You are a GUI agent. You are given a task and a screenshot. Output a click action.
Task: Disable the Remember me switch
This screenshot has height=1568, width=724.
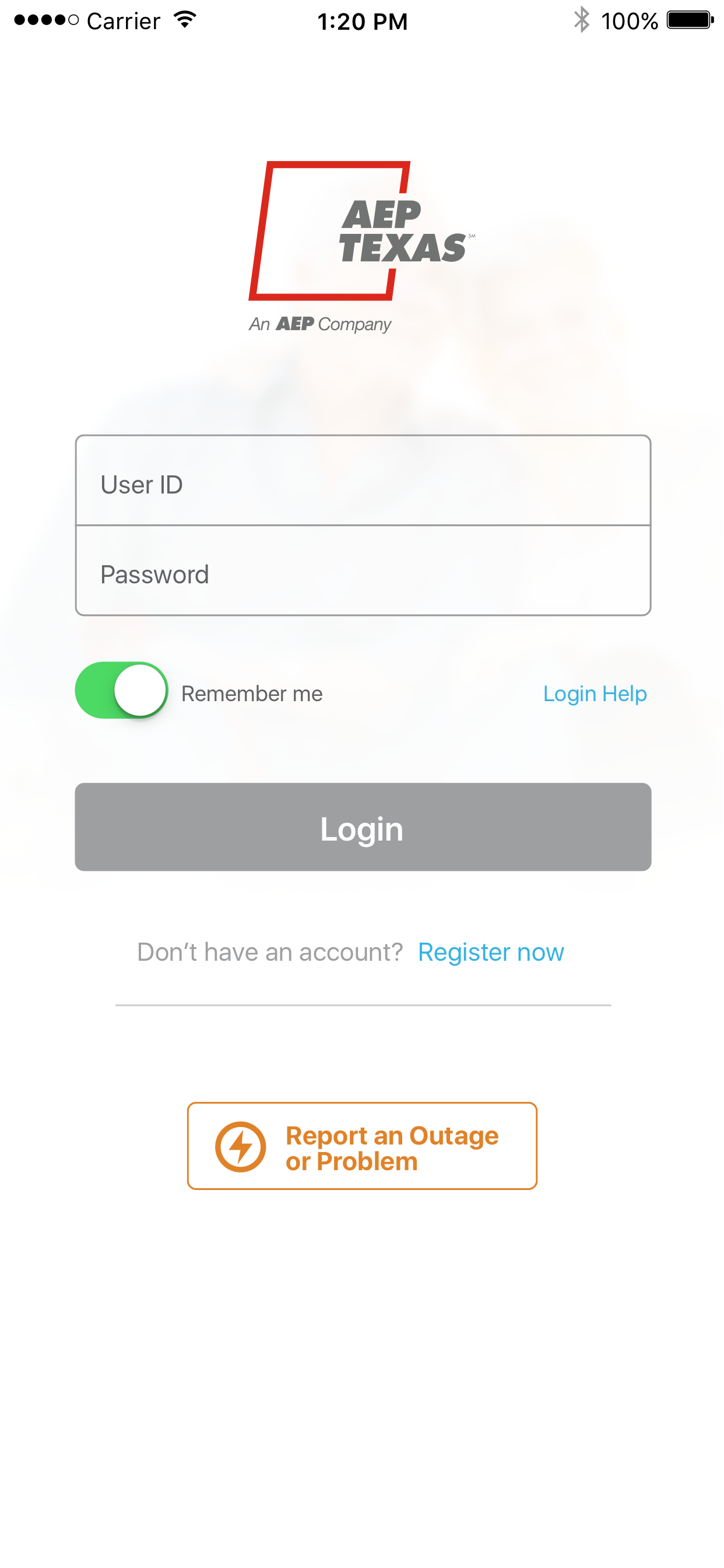[120, 691]
